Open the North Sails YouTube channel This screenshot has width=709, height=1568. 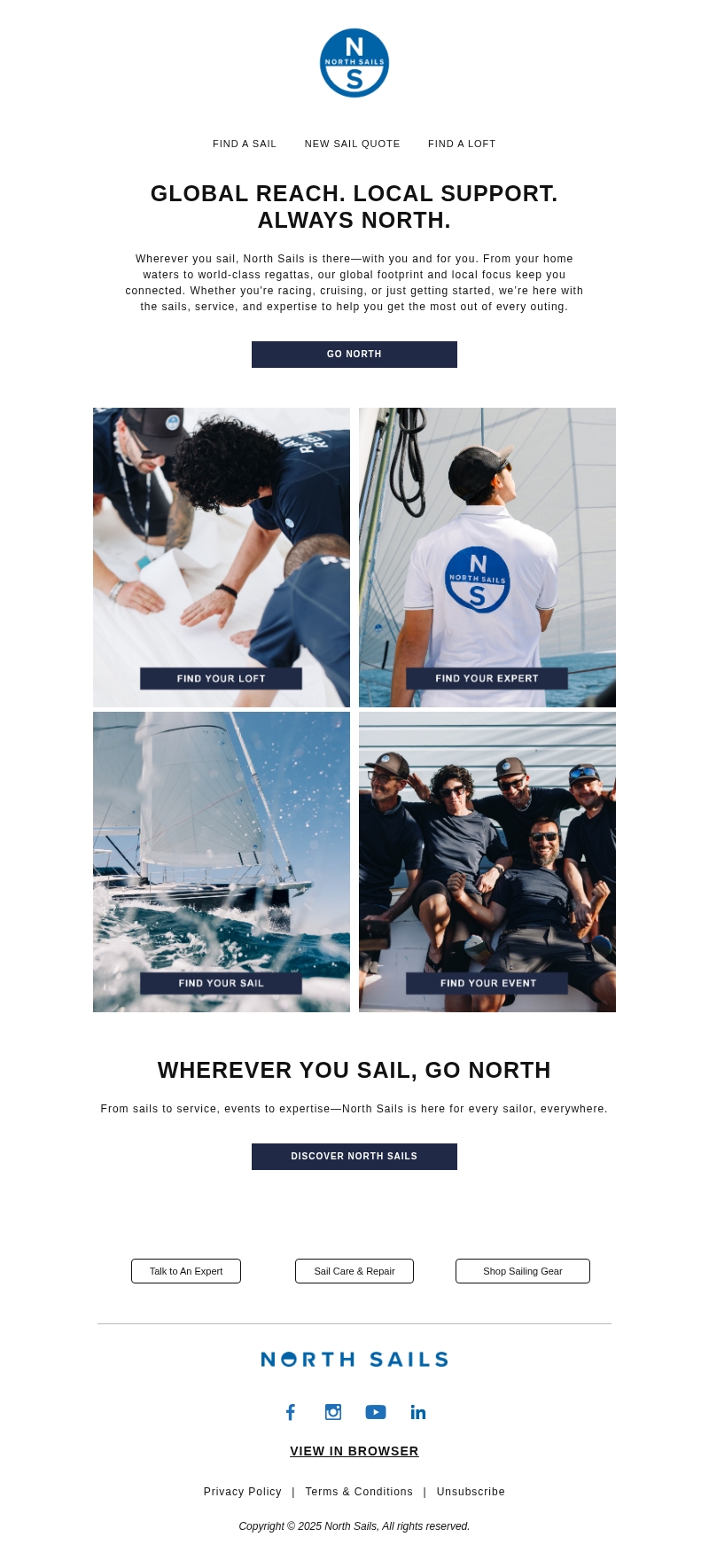click(376, 1412)
